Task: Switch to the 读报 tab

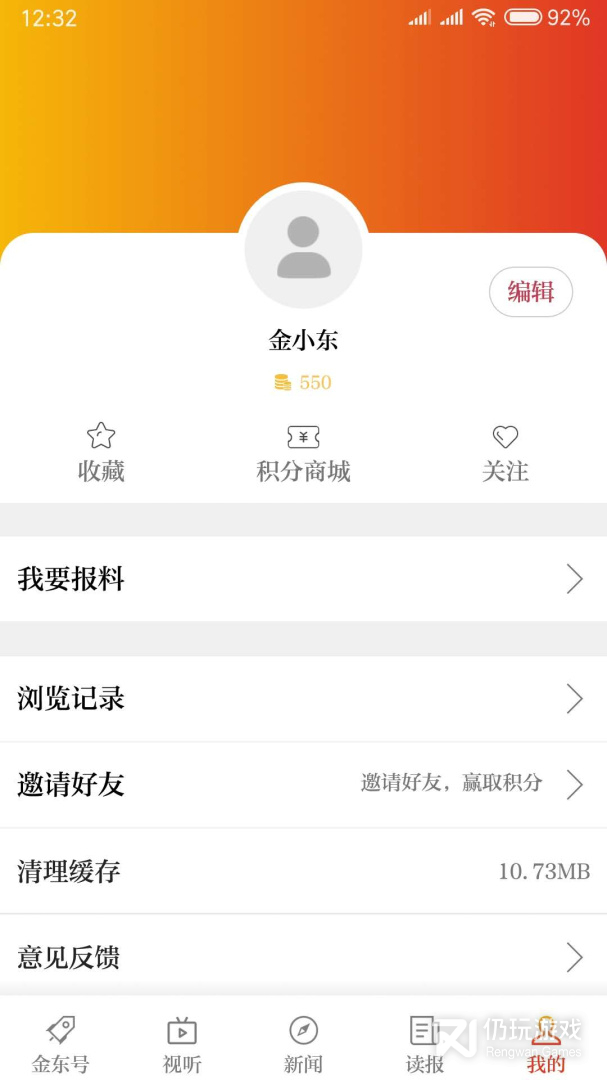Action: tap(424, 1044)
